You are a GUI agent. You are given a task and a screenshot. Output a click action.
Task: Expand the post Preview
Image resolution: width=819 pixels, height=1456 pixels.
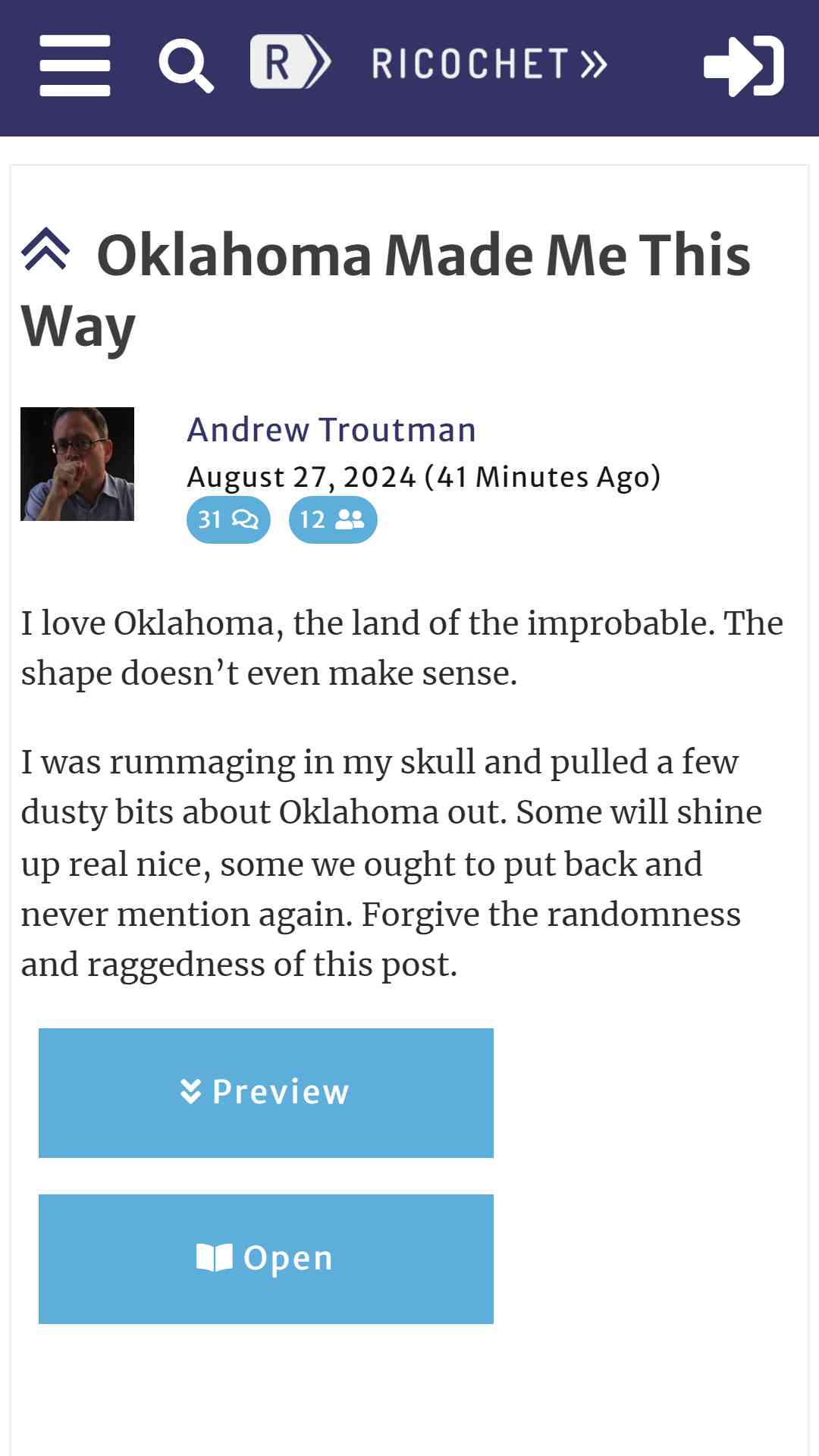[x=266, y=1093]
